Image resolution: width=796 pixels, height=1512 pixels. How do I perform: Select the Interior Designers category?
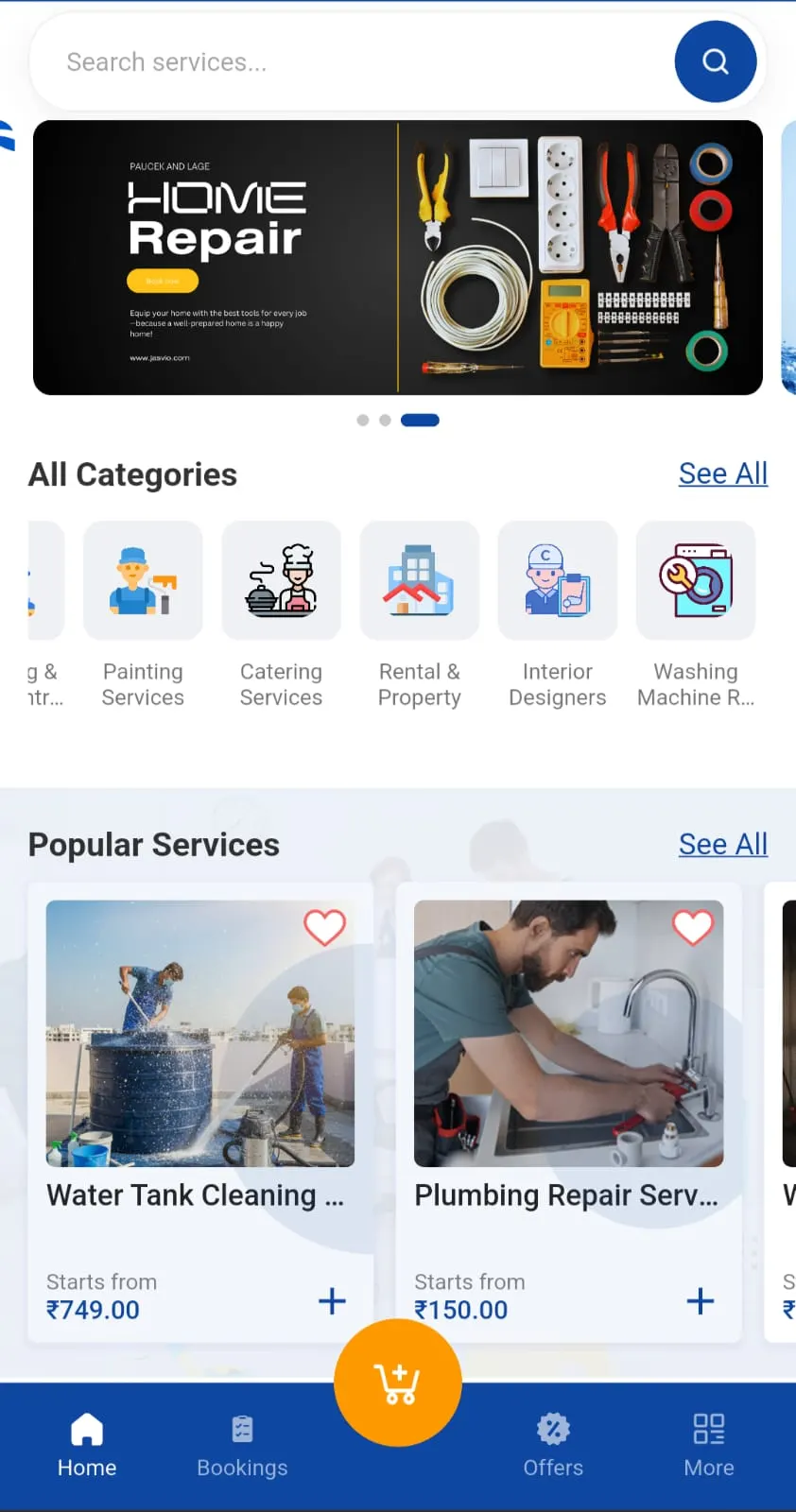(558, 580)
